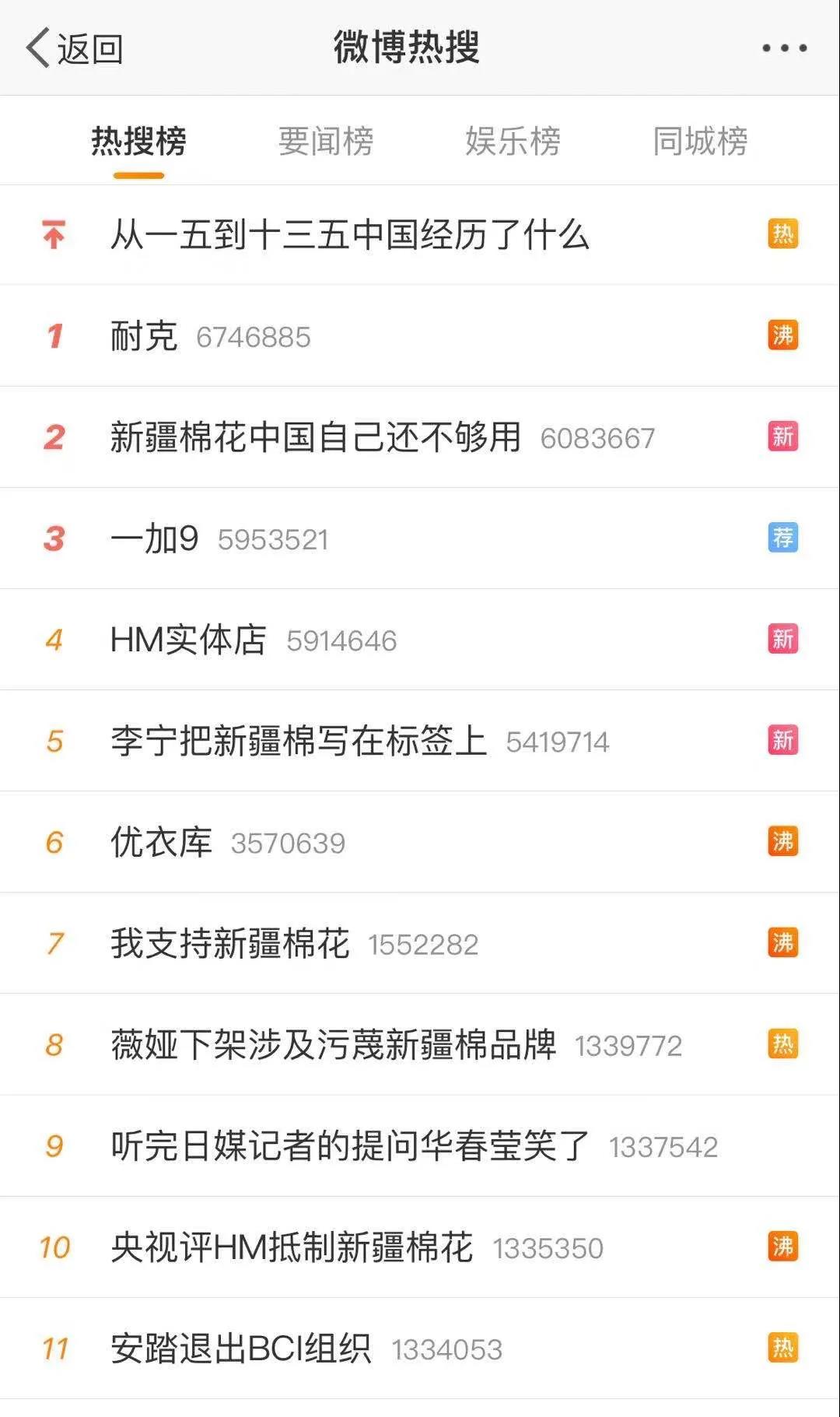Switch to the 要闻榜 tab
Screen dimensions: 840x1417
[326, 141]
